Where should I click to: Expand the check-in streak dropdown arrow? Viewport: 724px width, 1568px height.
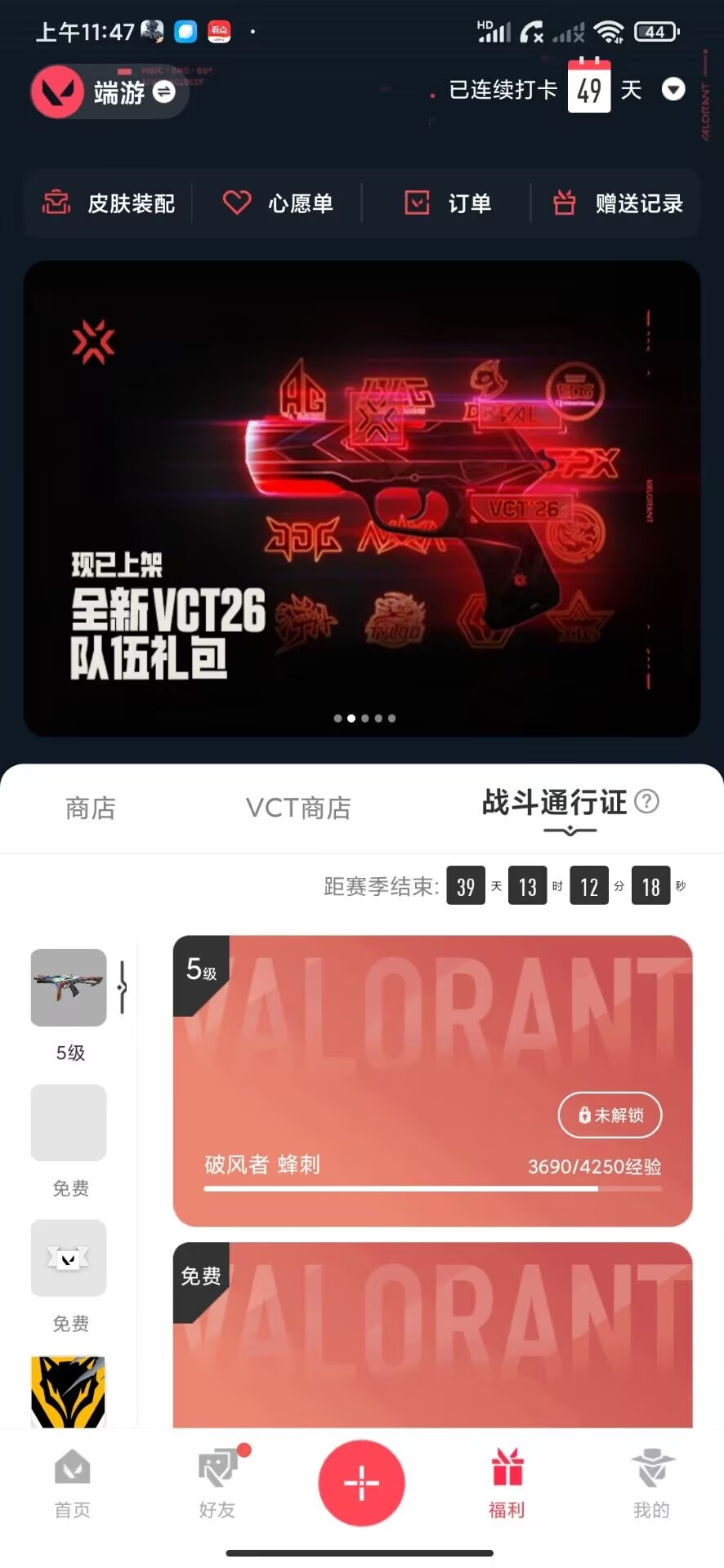673,90
